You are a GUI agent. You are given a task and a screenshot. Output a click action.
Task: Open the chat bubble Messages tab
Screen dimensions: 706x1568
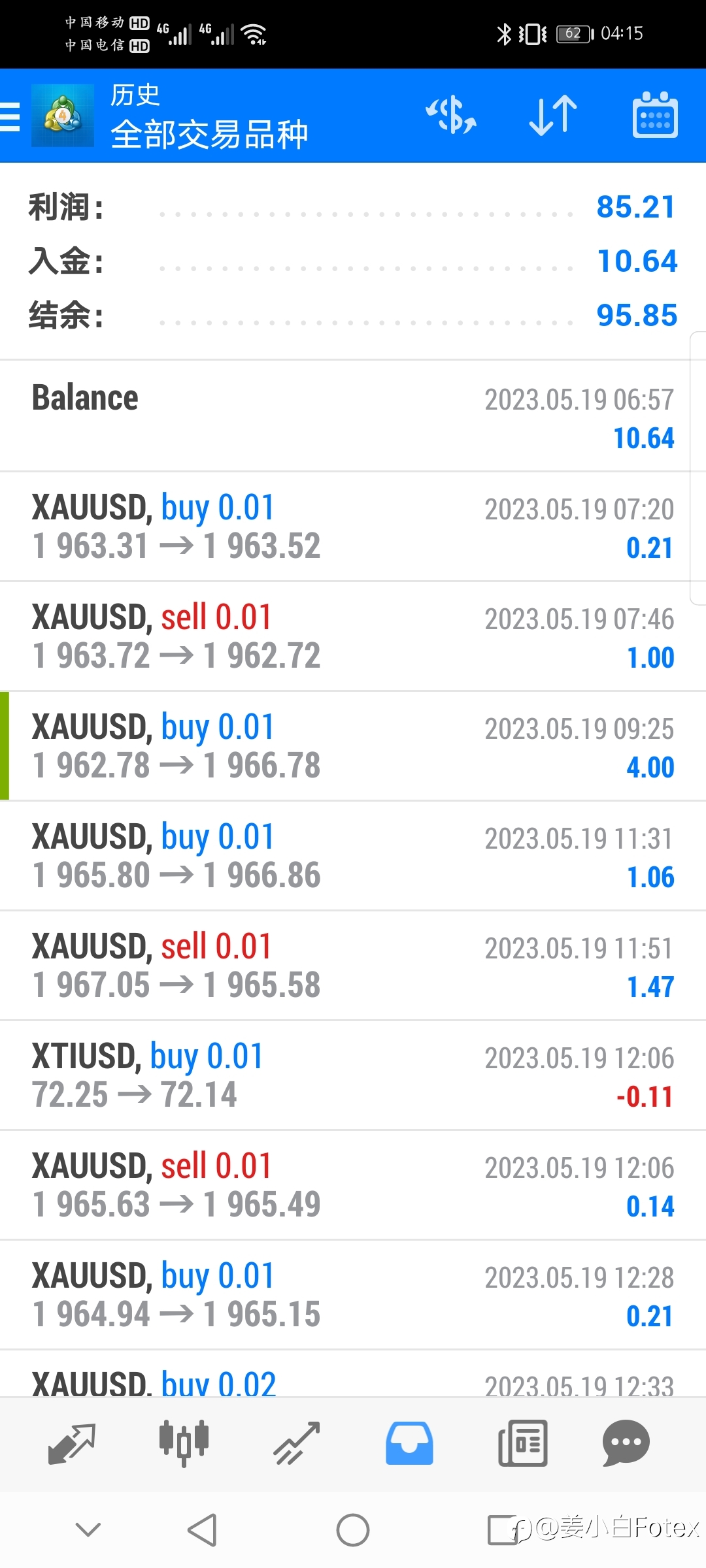[x=626, y=1443]
